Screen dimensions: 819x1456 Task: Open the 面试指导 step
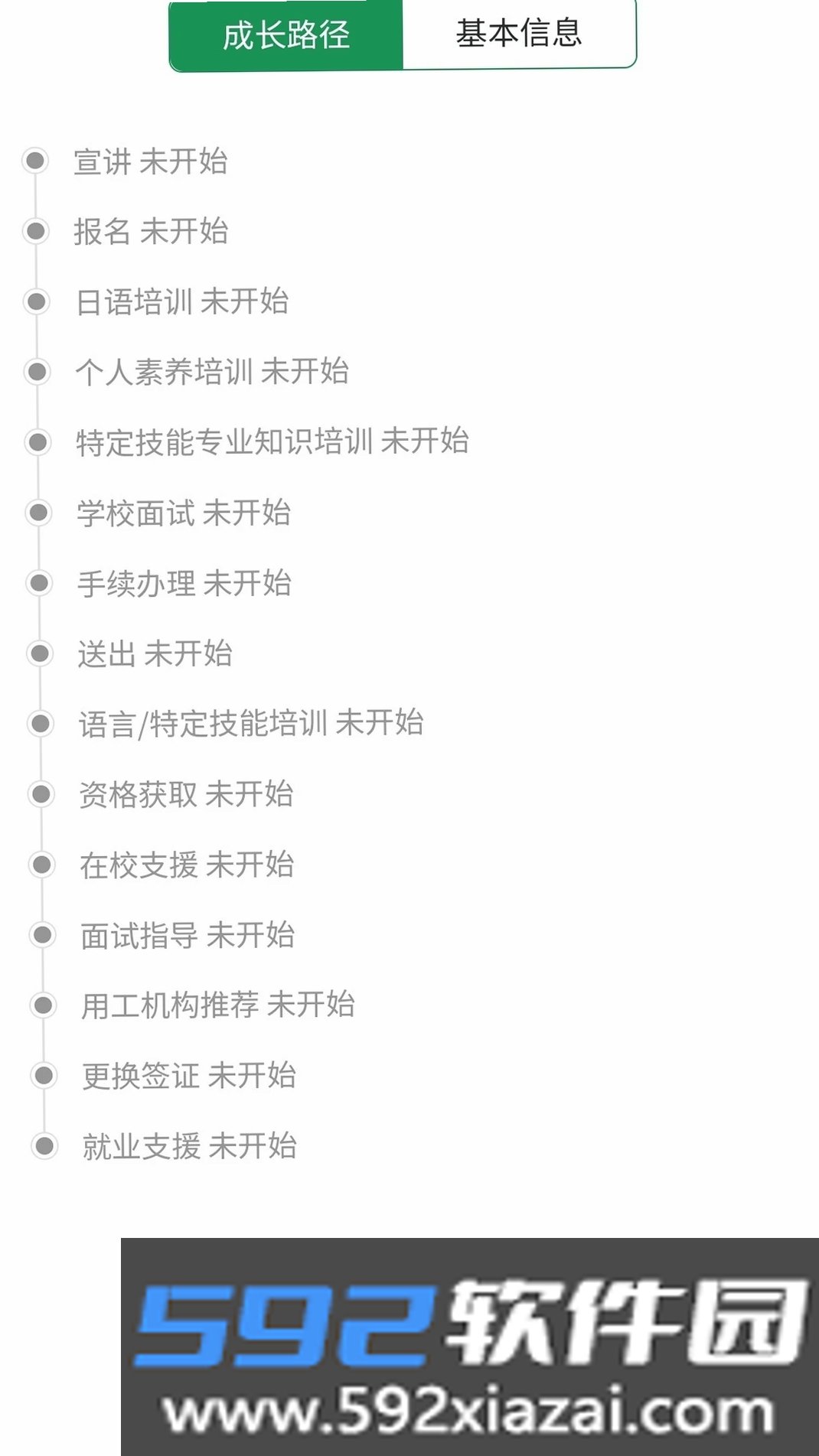tap(188, 935)
